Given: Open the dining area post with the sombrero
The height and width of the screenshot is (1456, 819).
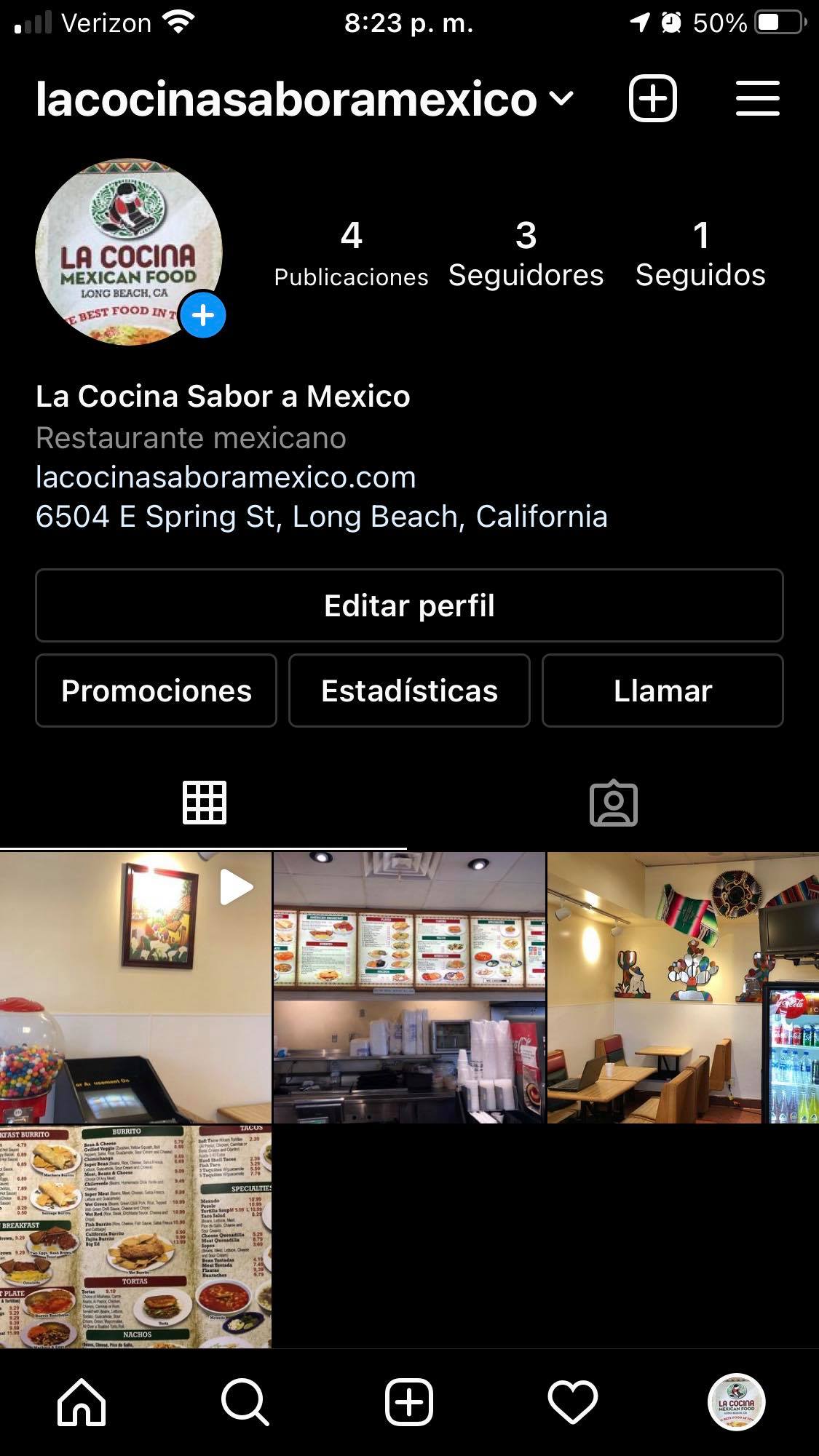Looking at the screenshot, I should 683,987.
